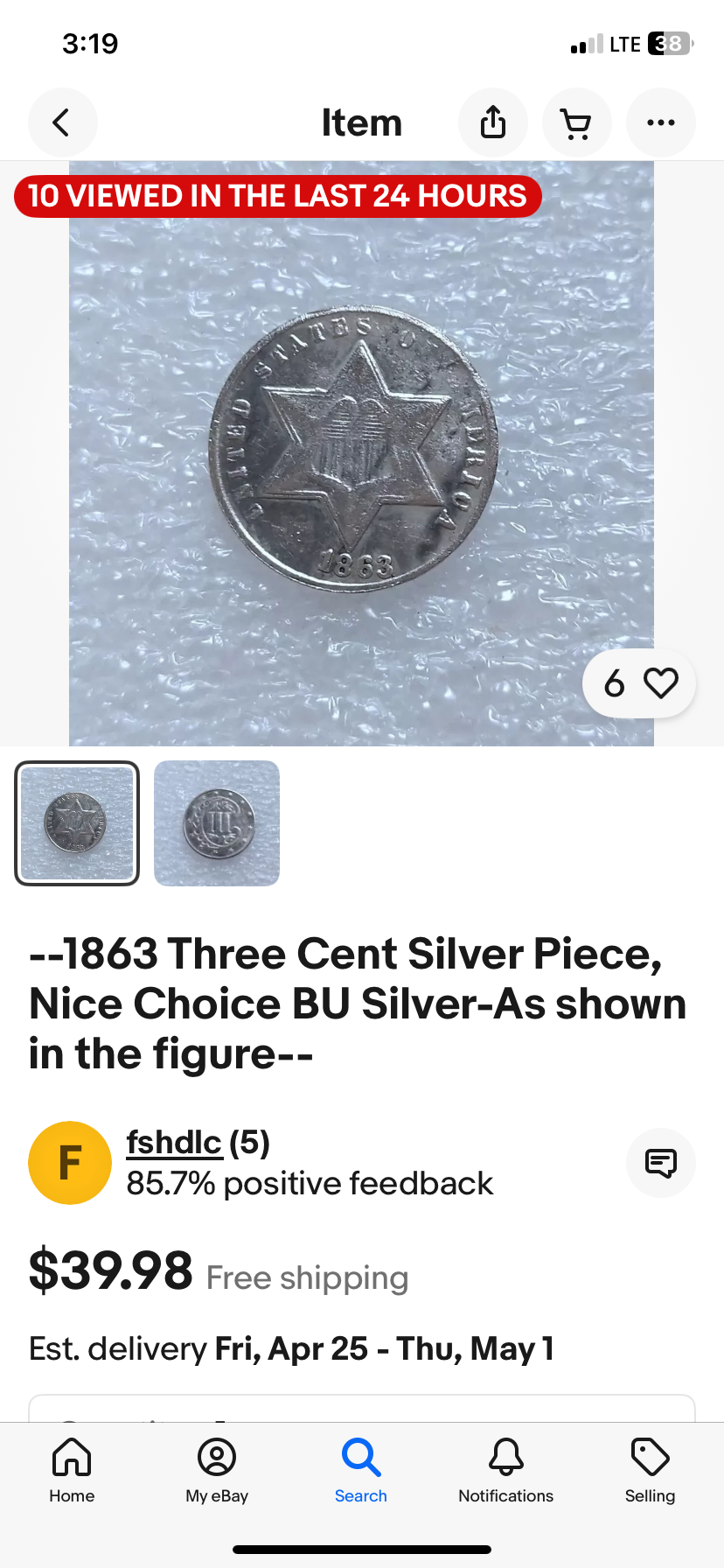View the second thumbnail showing reverse side
This screenshot has height=1568, width=724.
click(217, 823)
